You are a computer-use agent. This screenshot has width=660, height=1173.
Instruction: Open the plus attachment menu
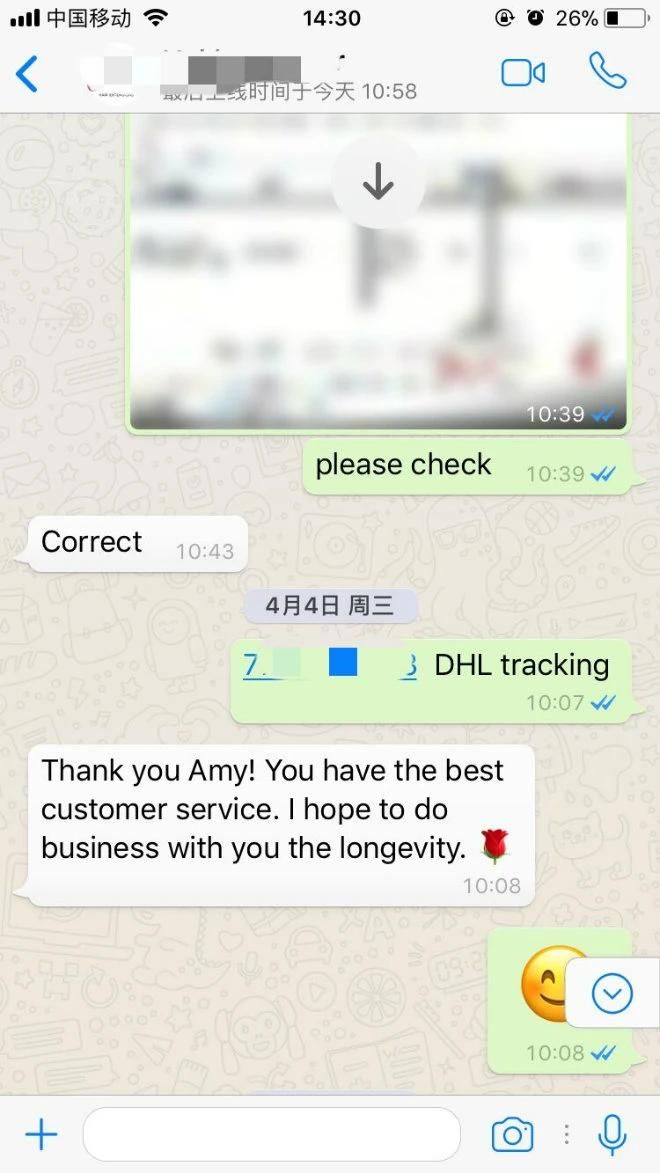(41, 1134)
